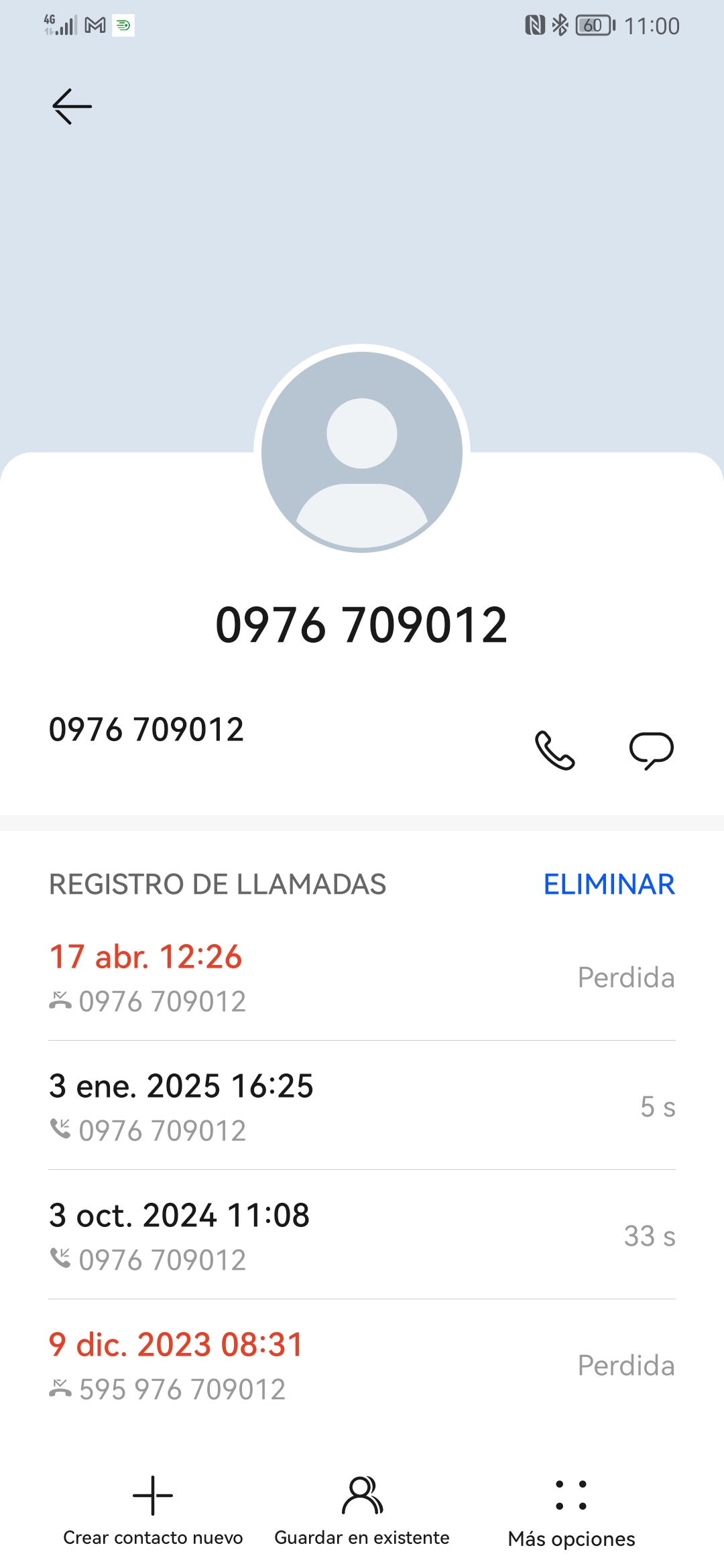Send a message to 0976 709012
Screen dimensions: 724x1568
point(651,750)
